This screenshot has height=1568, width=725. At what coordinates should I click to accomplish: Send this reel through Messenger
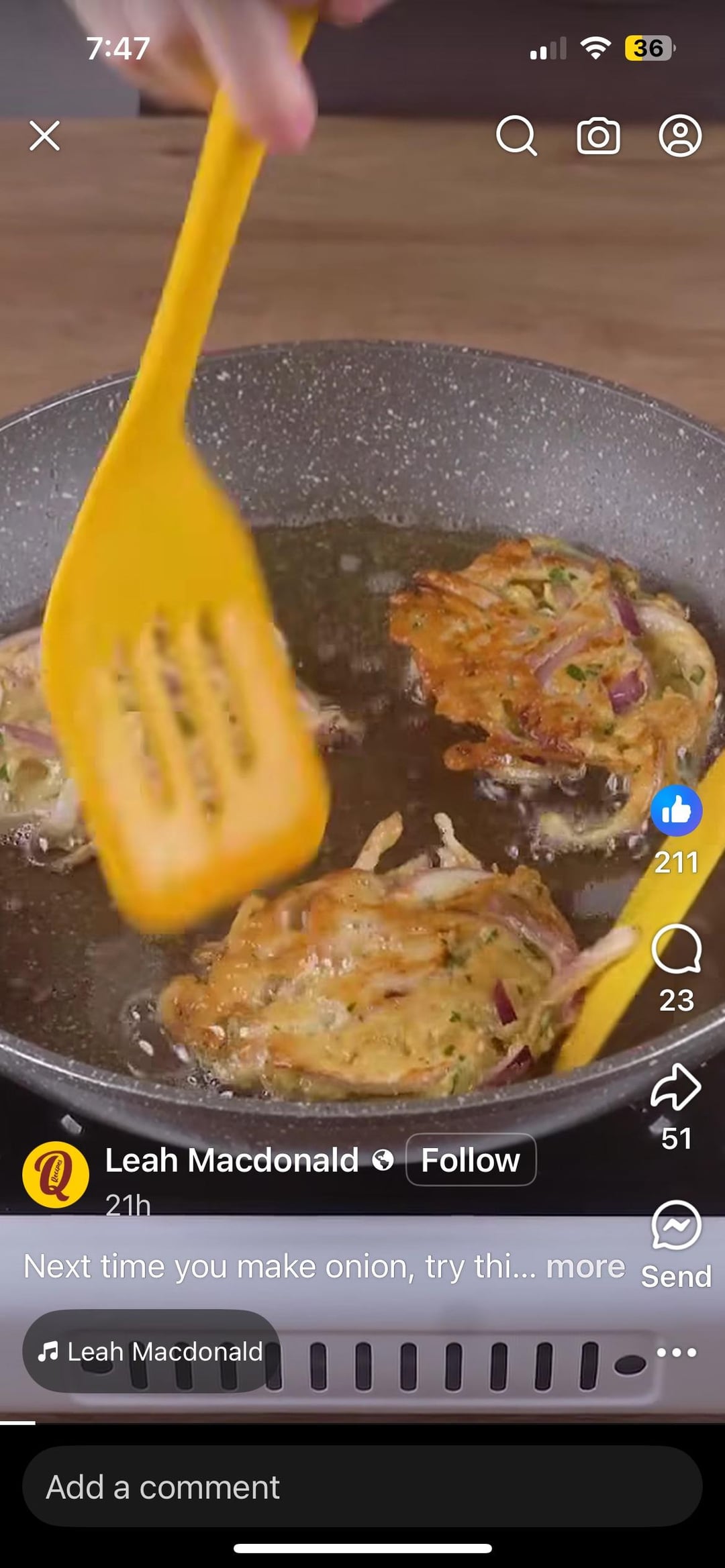(x=676, y=1226)
